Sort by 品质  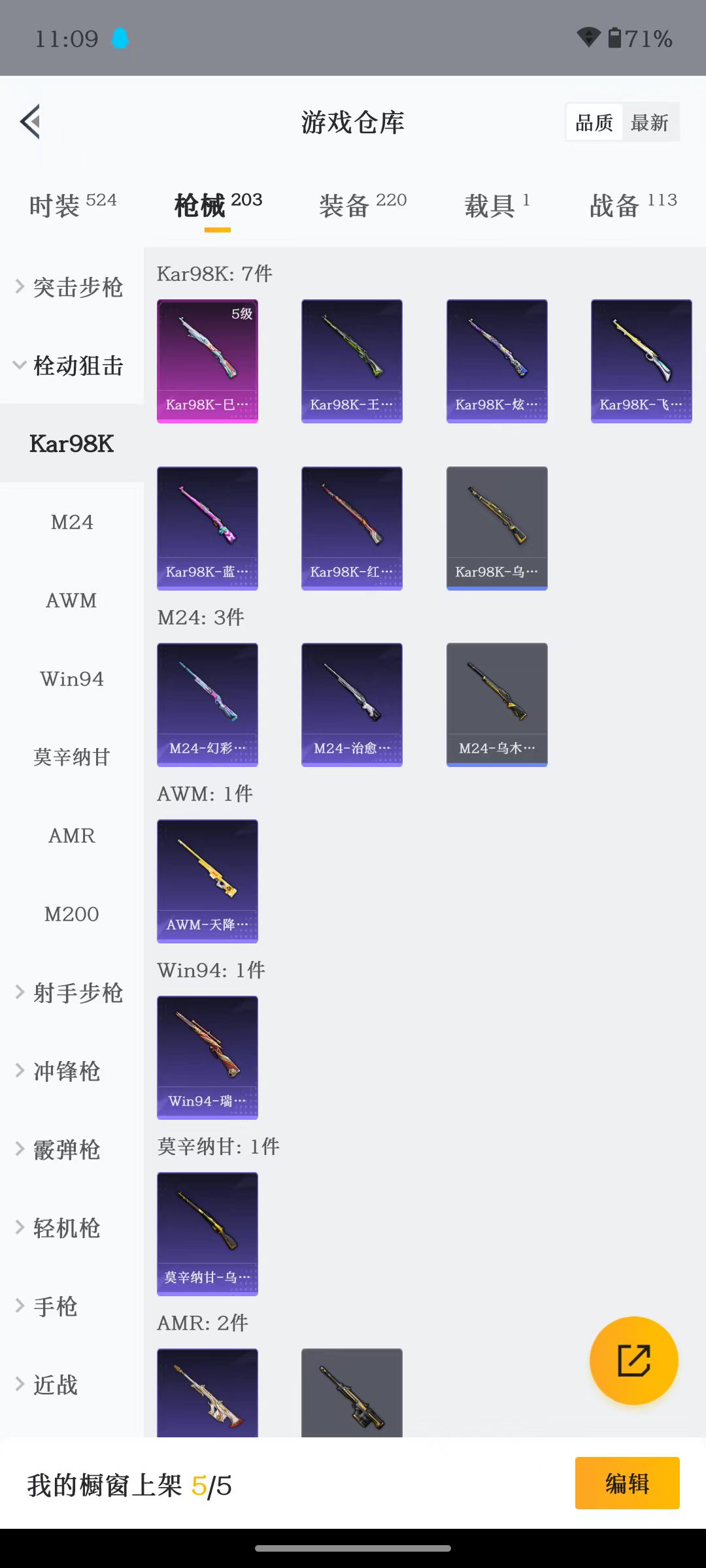tap(594, 122)
